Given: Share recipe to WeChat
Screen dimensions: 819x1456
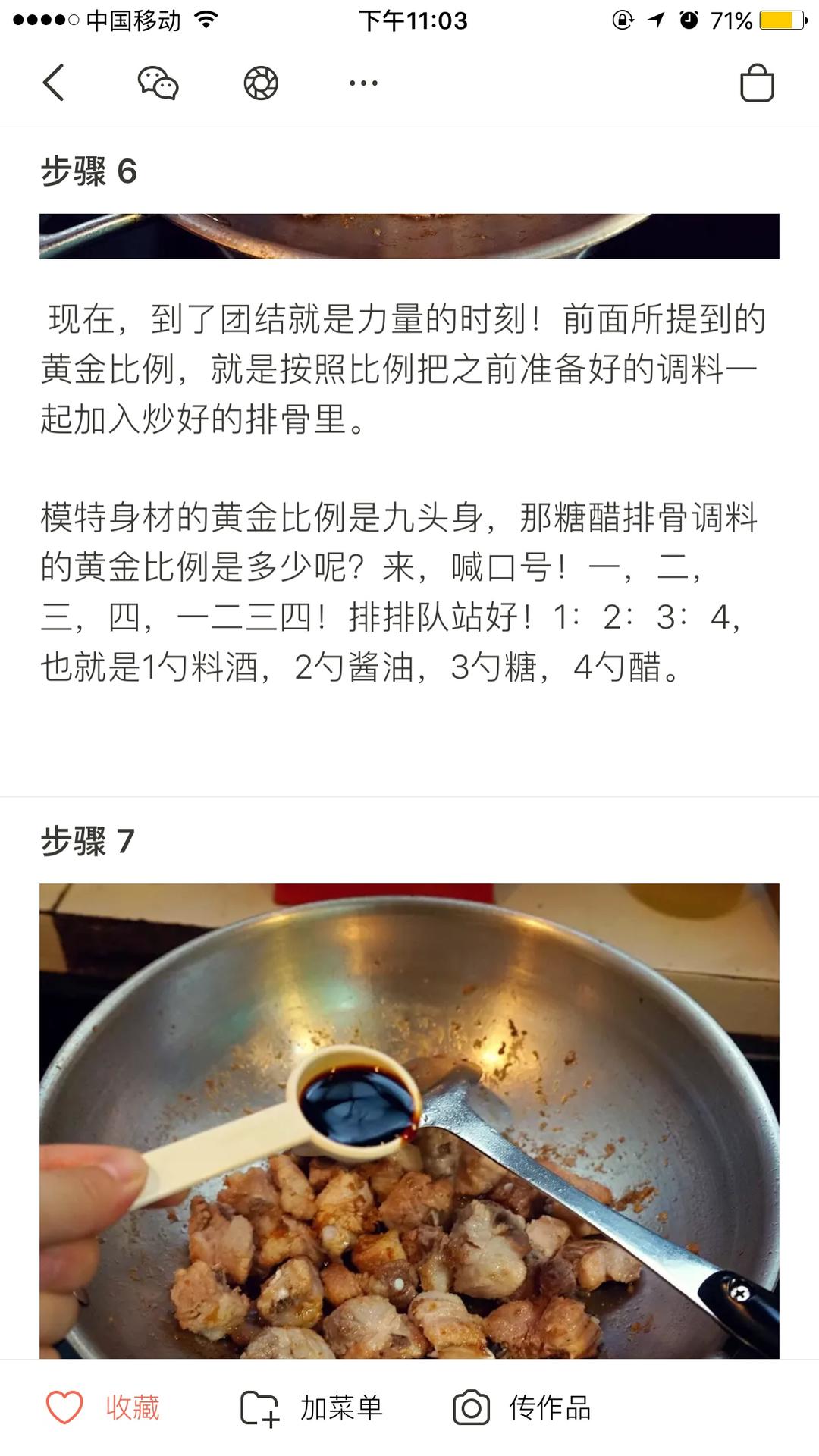Looking at the screenshot, I should click(x=158, y=83).
